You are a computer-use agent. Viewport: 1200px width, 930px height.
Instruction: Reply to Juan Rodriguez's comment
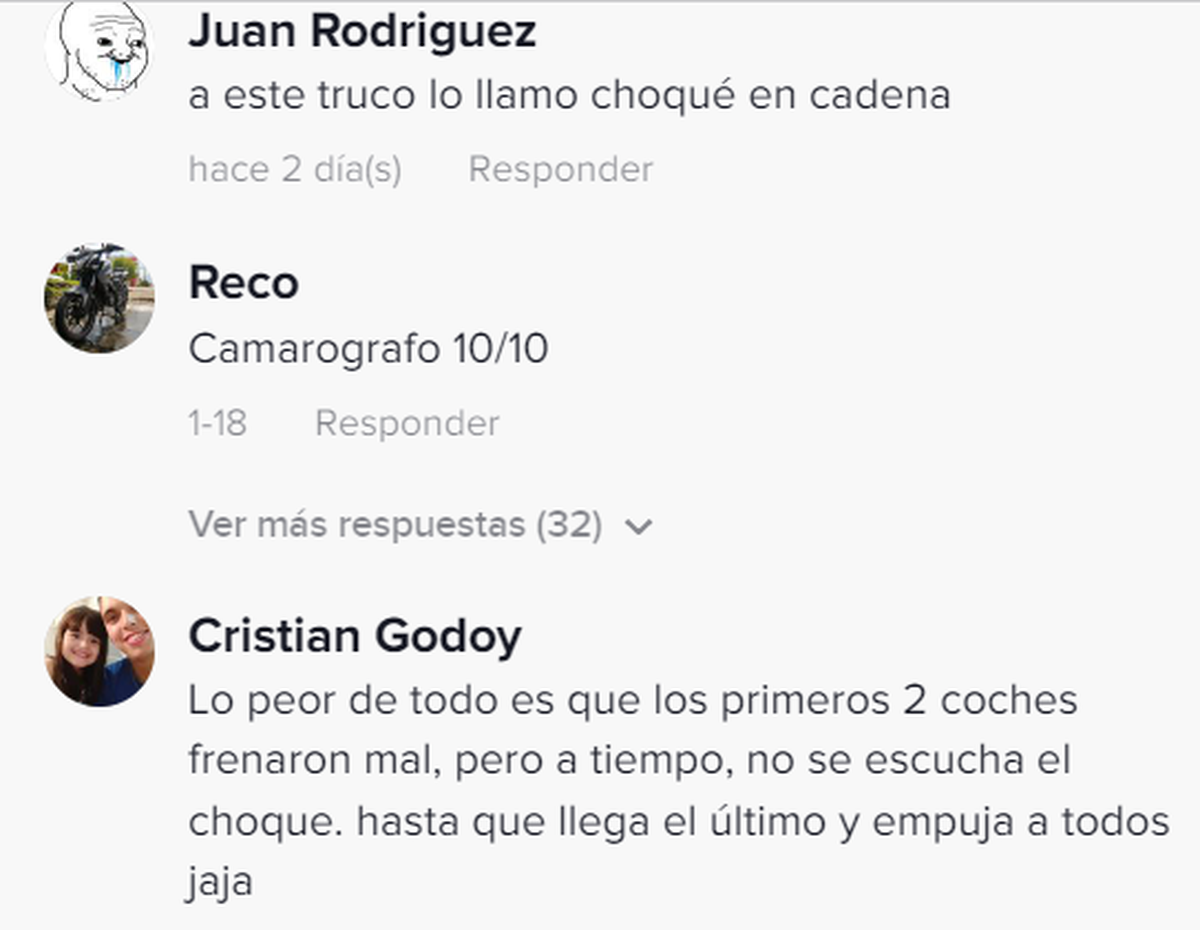point(560,170)
